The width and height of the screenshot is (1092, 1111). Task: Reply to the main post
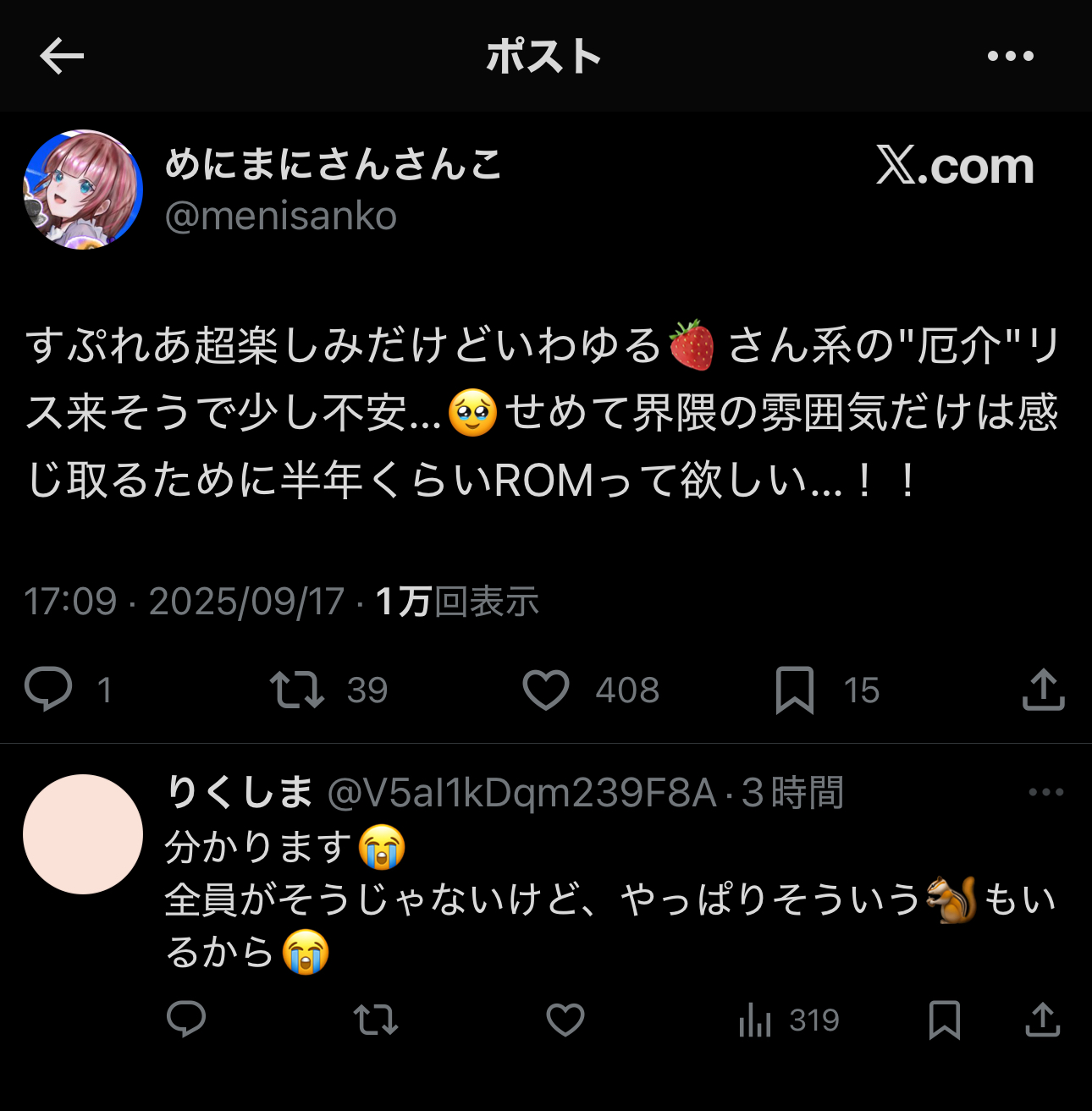[x=48, y=689]
